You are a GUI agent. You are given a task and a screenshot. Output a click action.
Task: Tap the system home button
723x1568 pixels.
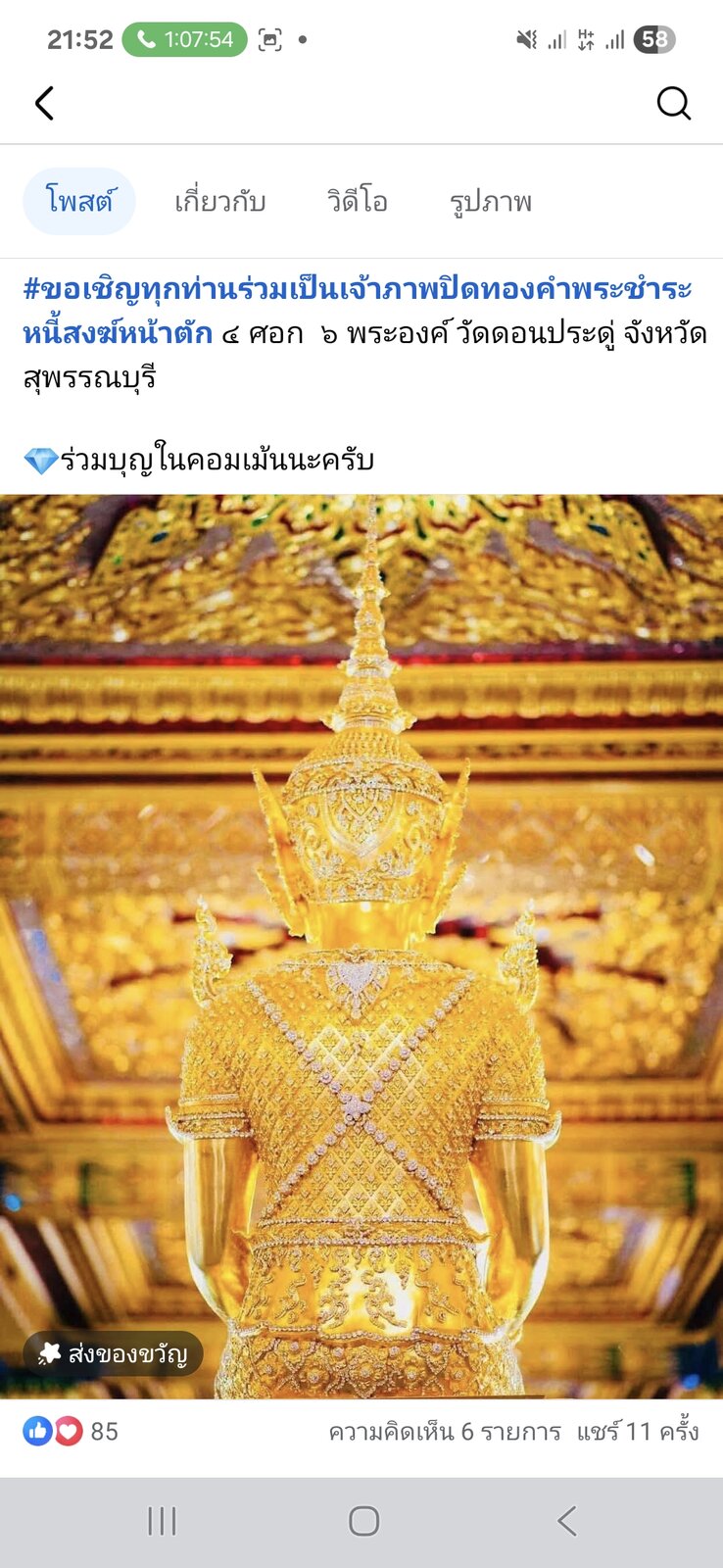pos(363,1521)
